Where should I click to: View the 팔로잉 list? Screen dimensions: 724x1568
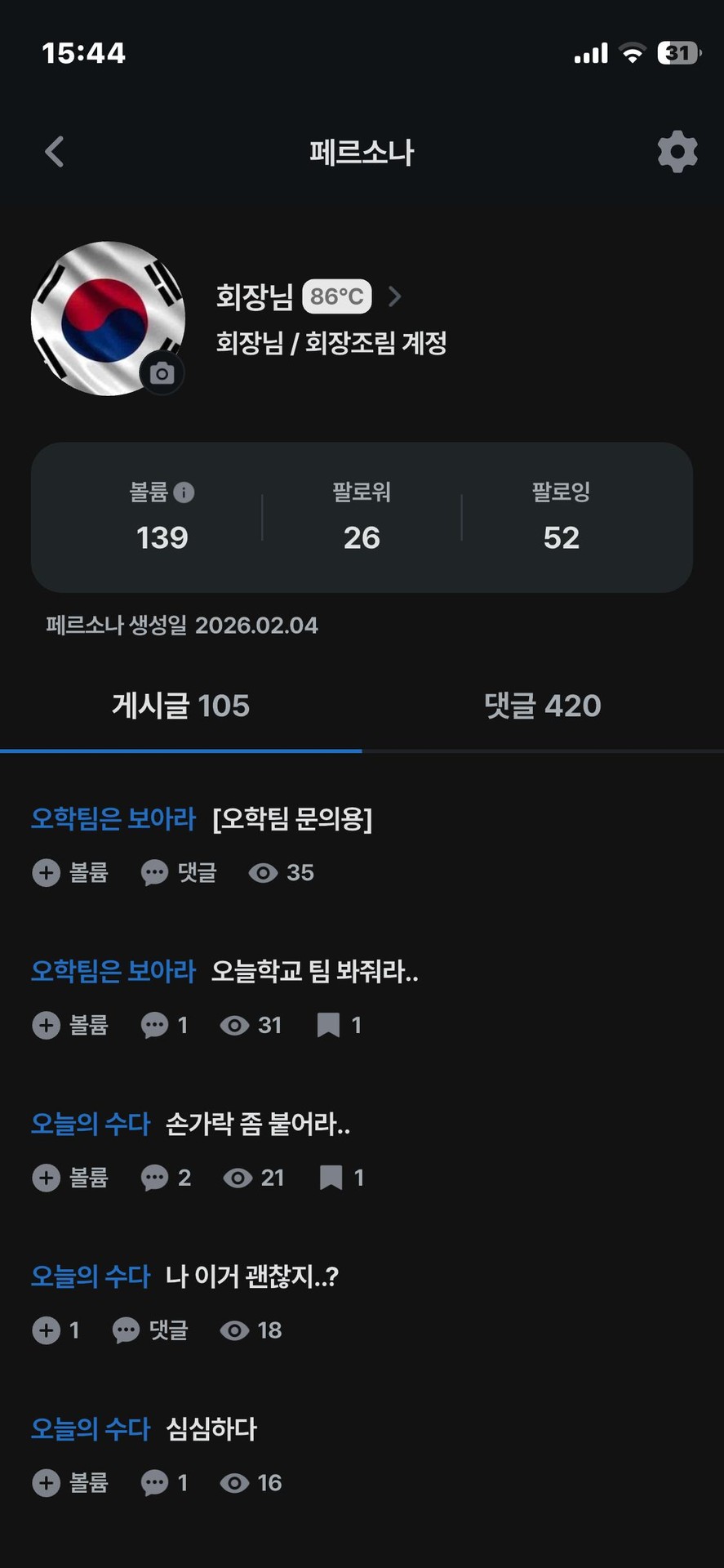click(561, 518)
